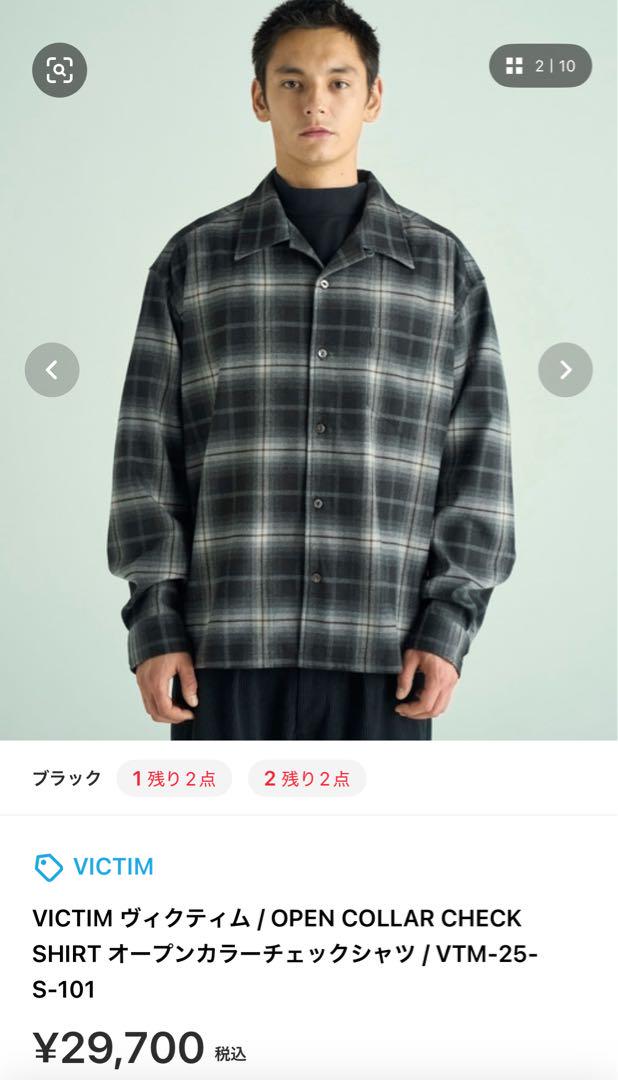Show the next product photo

pos(565,370)
